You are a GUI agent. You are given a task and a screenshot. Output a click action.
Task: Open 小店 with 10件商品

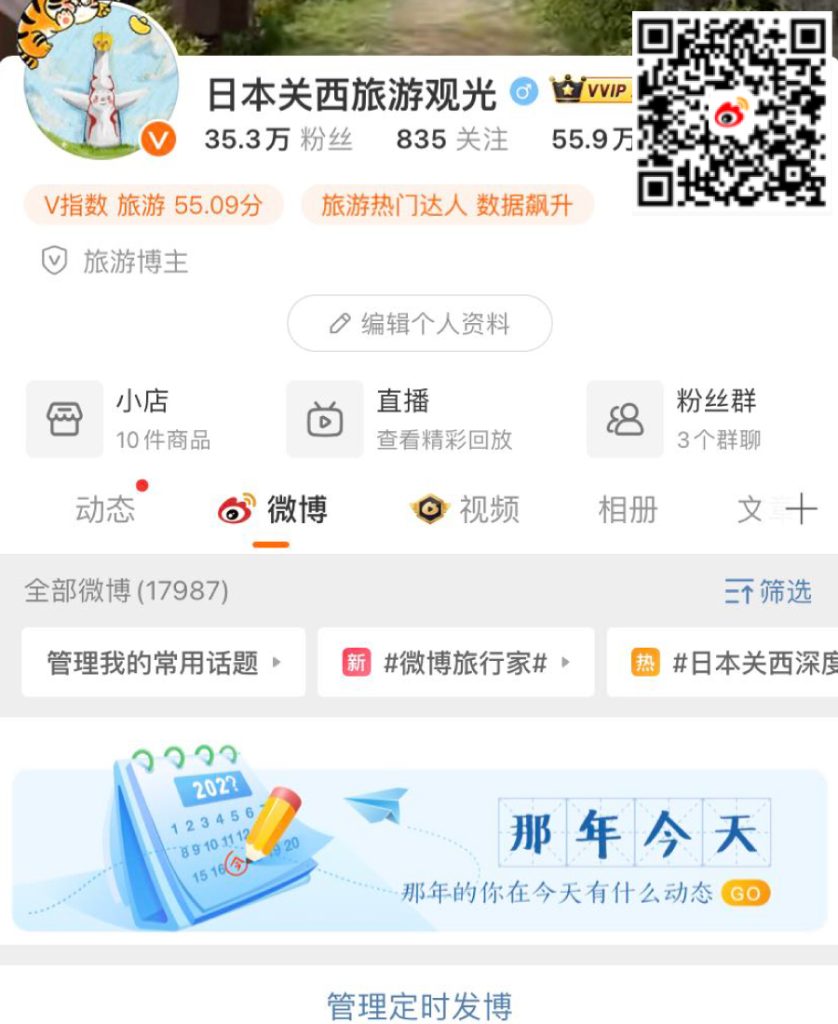120,419
